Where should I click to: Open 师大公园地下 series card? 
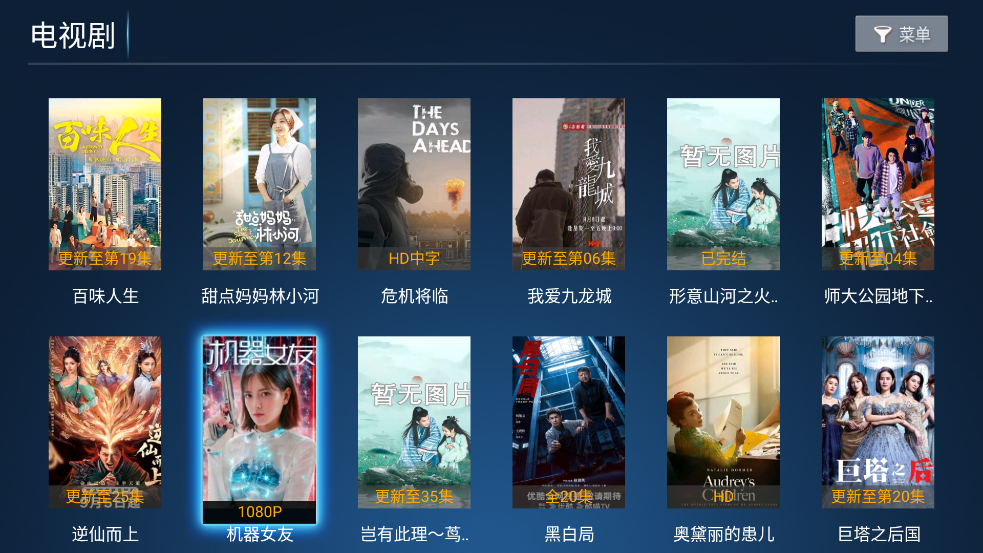pos(878,184)
